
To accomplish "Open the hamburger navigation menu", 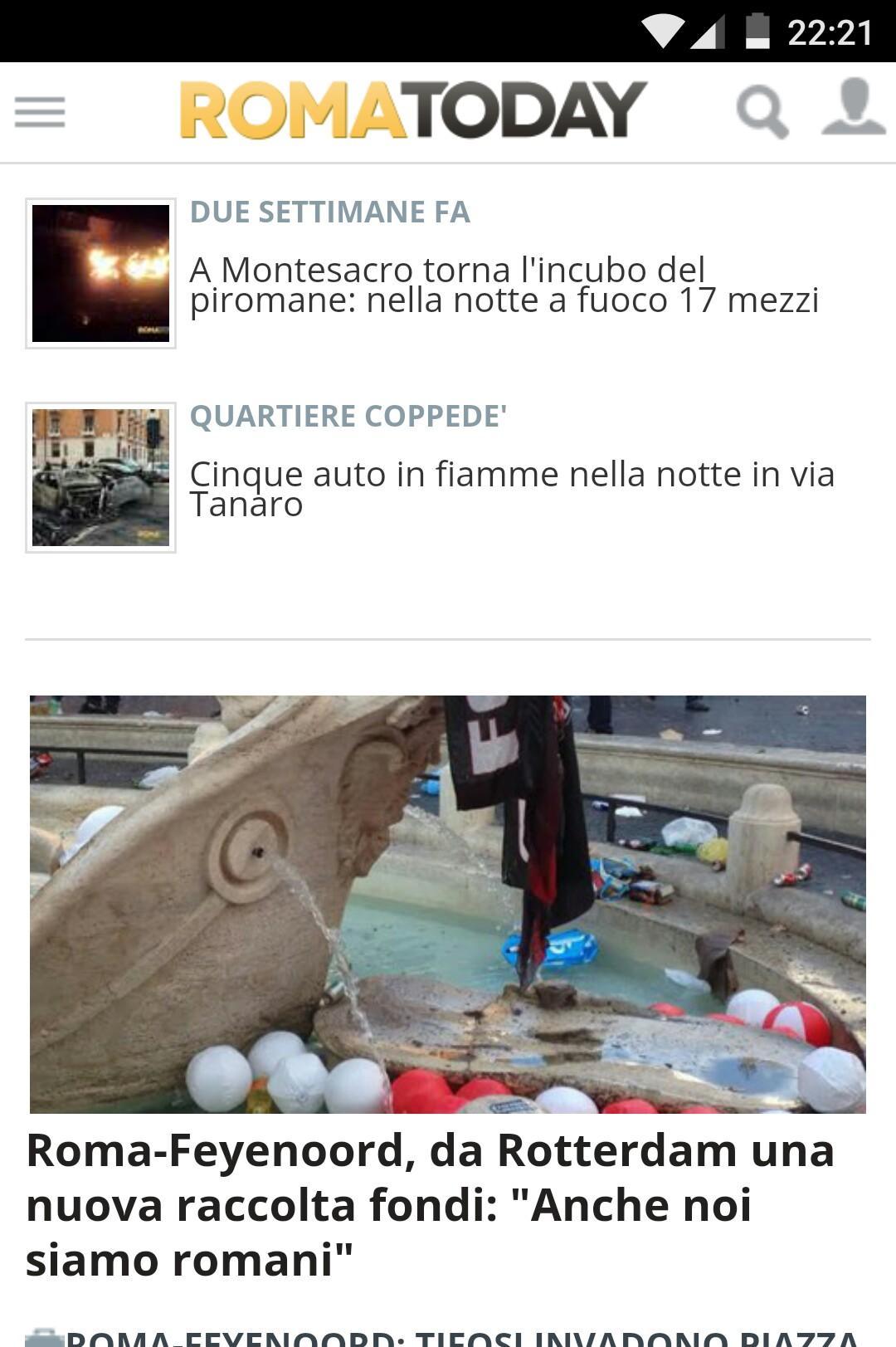I will (x=40, y=112).
